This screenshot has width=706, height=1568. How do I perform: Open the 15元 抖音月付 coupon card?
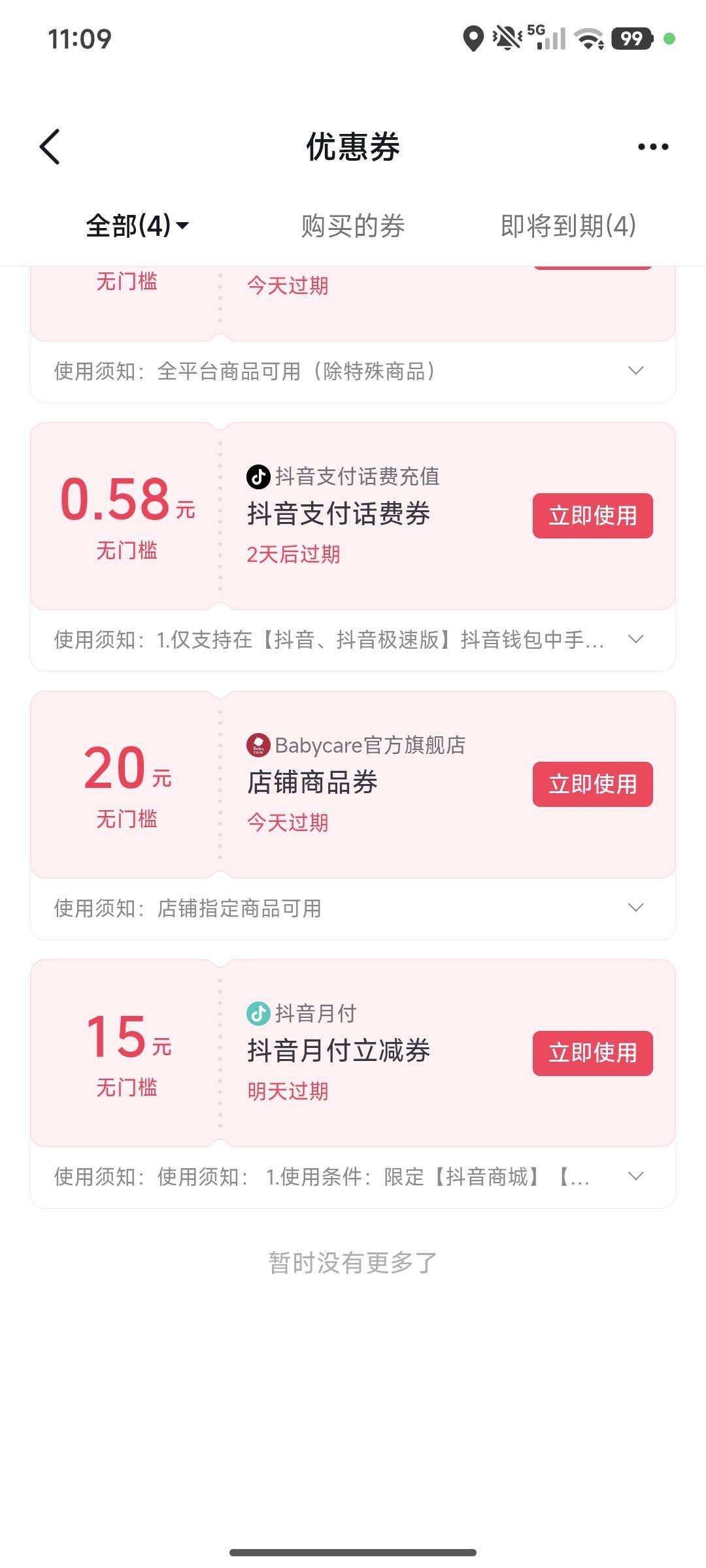point(353,1053)
